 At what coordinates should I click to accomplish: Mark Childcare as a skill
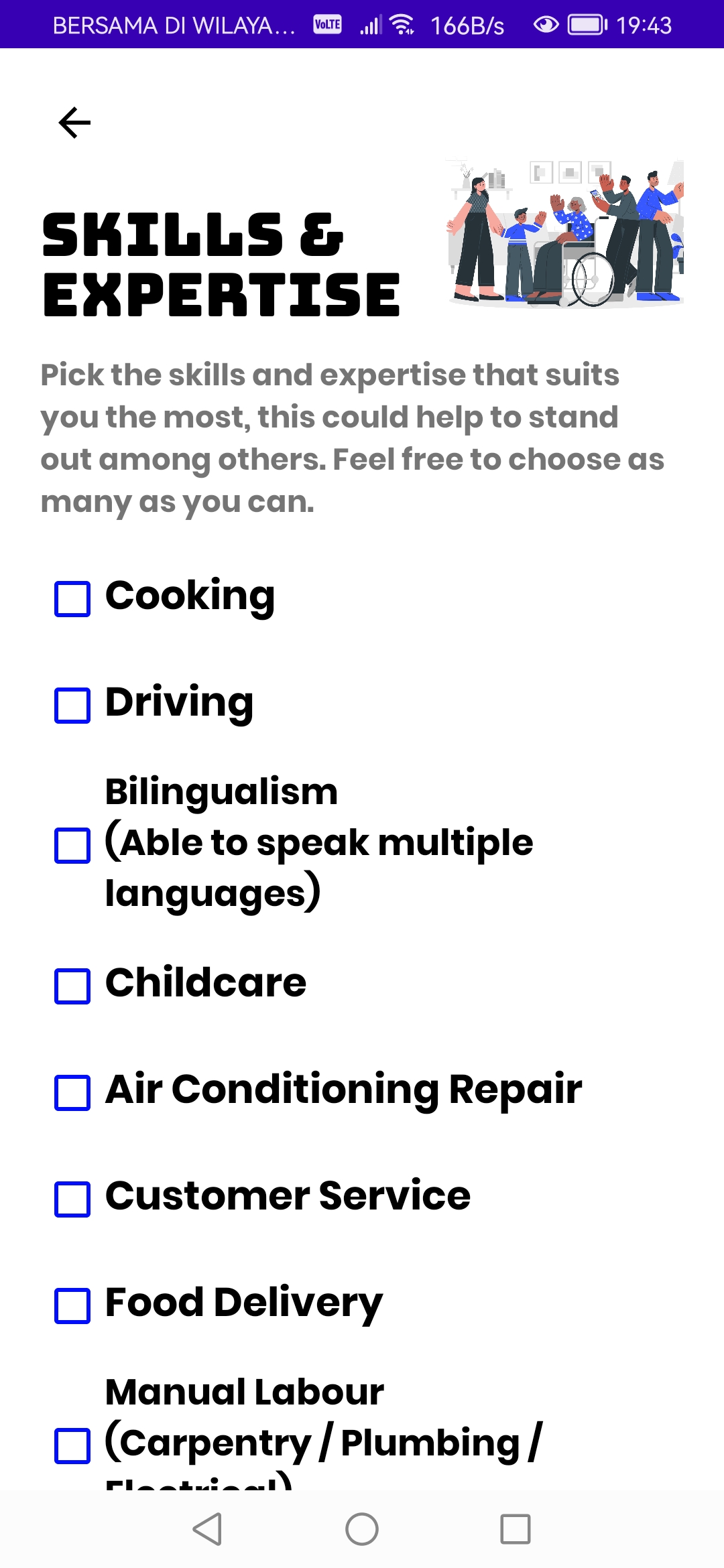72,986
